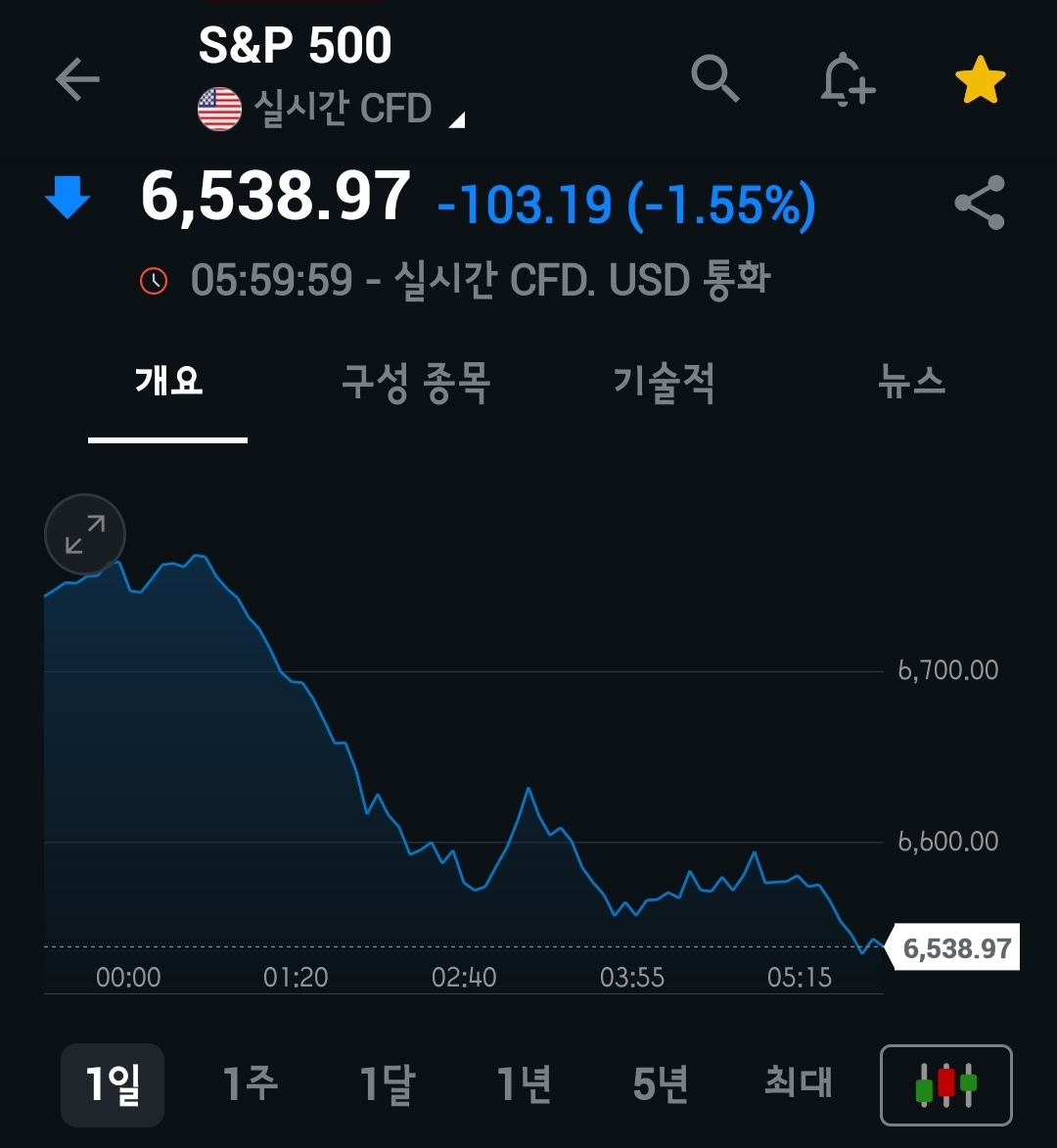Open the search magnifier icon
Screen dimensions: 1057x1148
coord(714,78)
